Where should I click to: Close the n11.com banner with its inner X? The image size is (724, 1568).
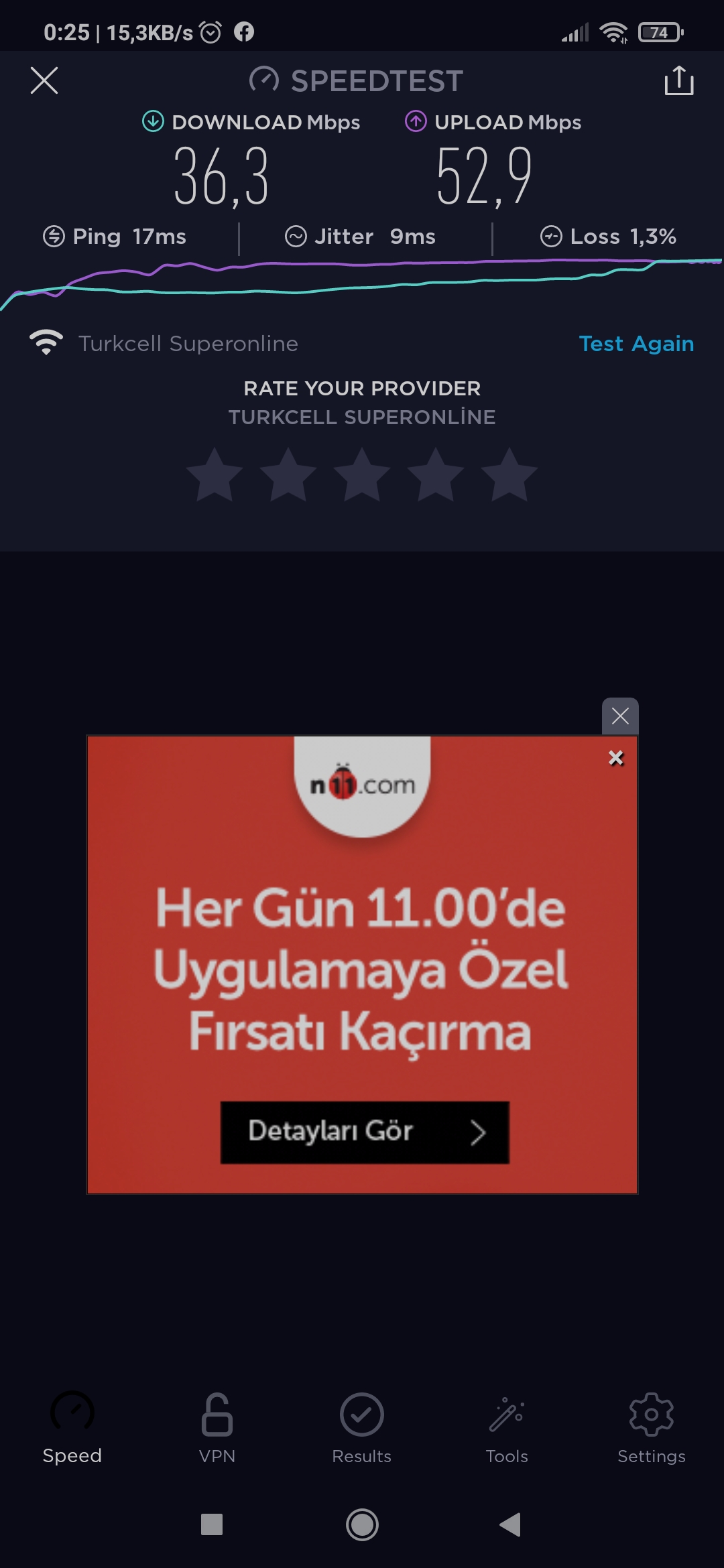(616, 758)
